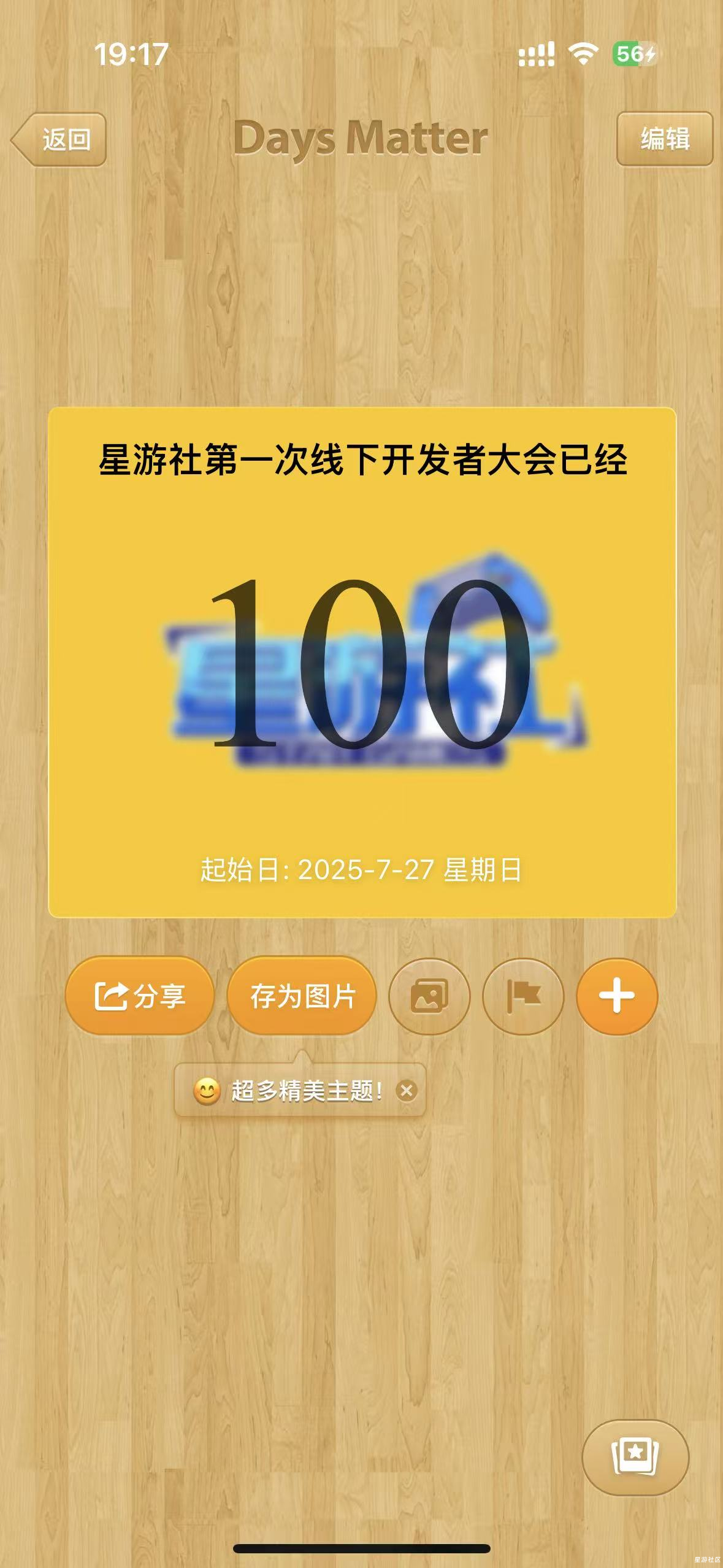Toggle the flag pin for this countdown
The height and width of the screenshot is (1568, 723).
pyautogui.click(x=523, y=995)
